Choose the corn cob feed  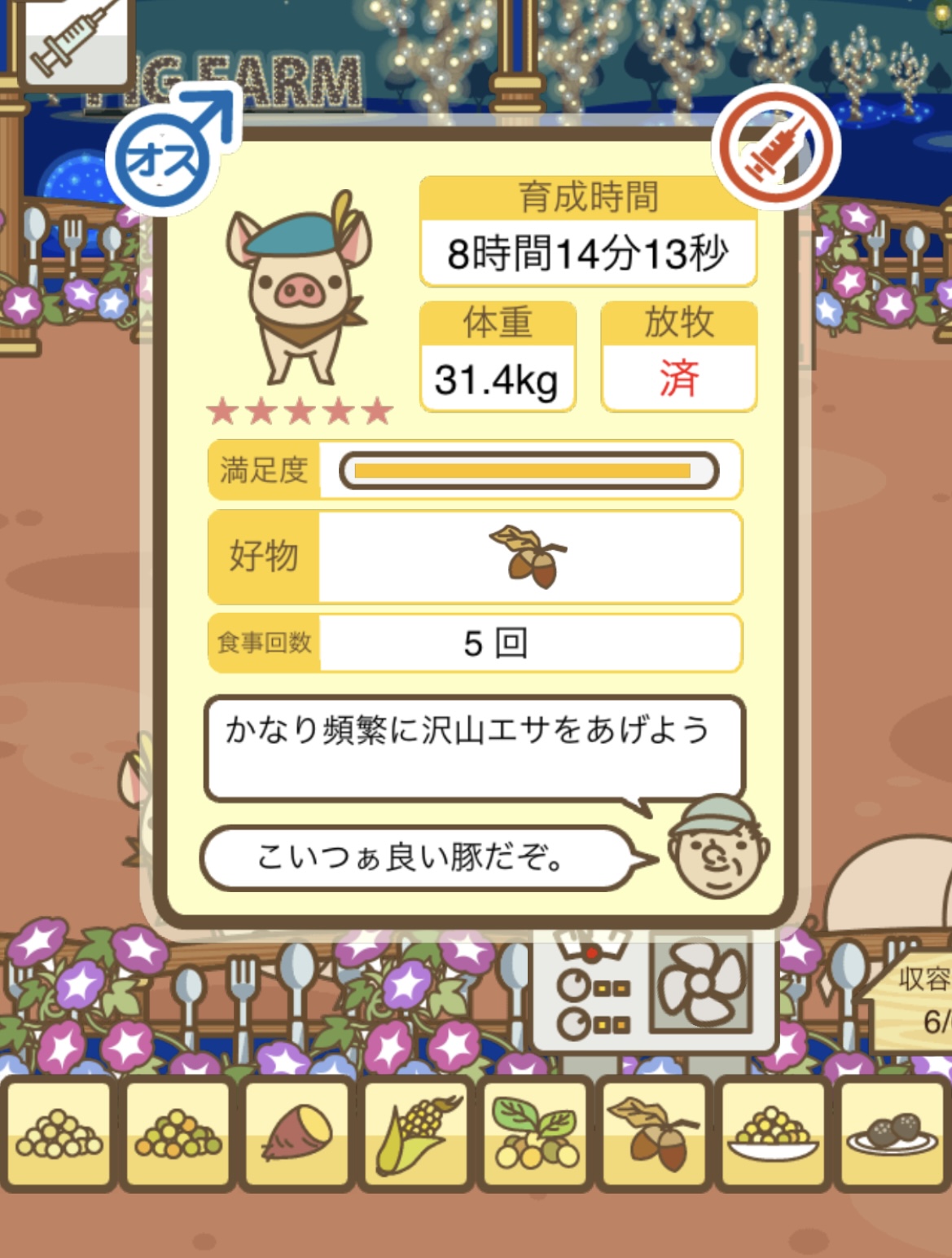(x=416, y=1133)
